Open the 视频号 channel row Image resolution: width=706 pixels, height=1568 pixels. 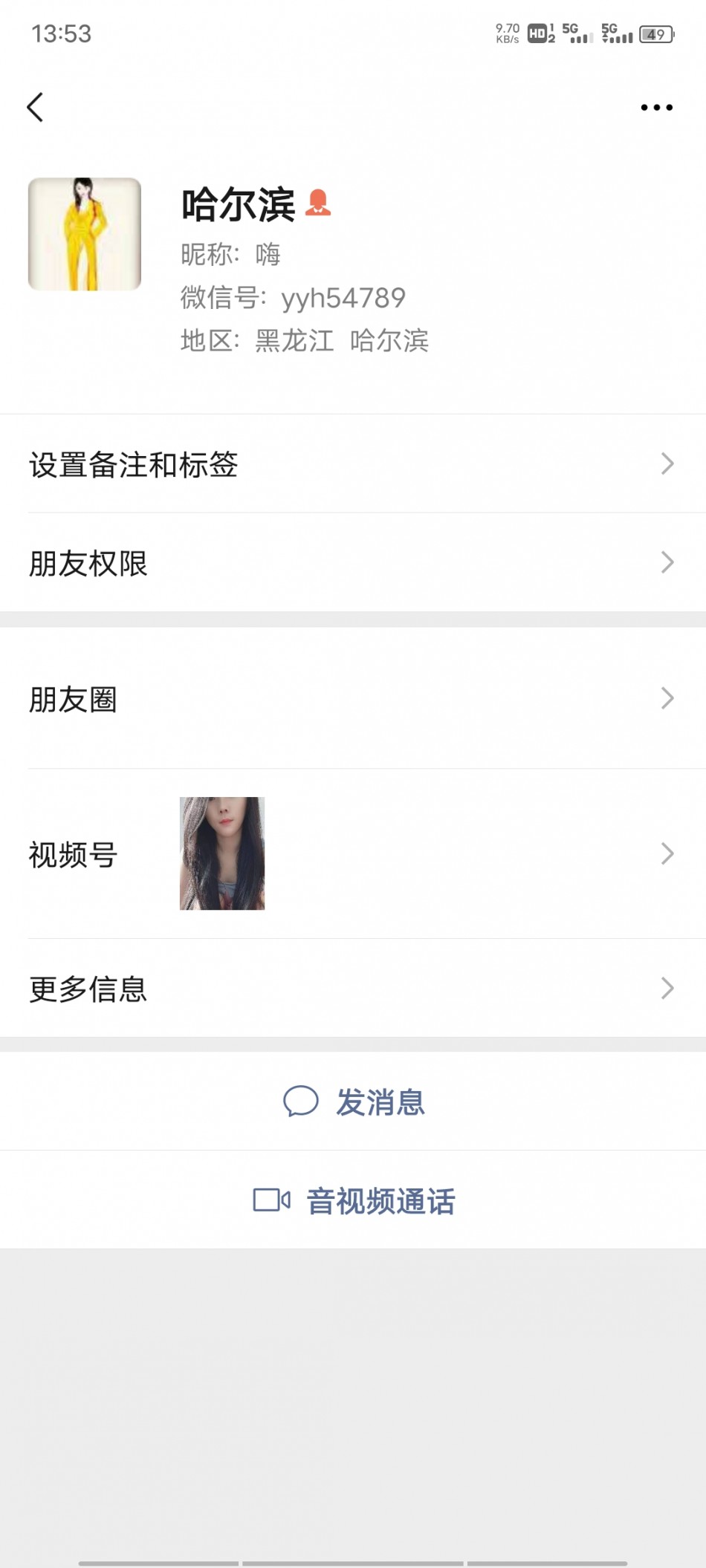[x=353, y=854]
